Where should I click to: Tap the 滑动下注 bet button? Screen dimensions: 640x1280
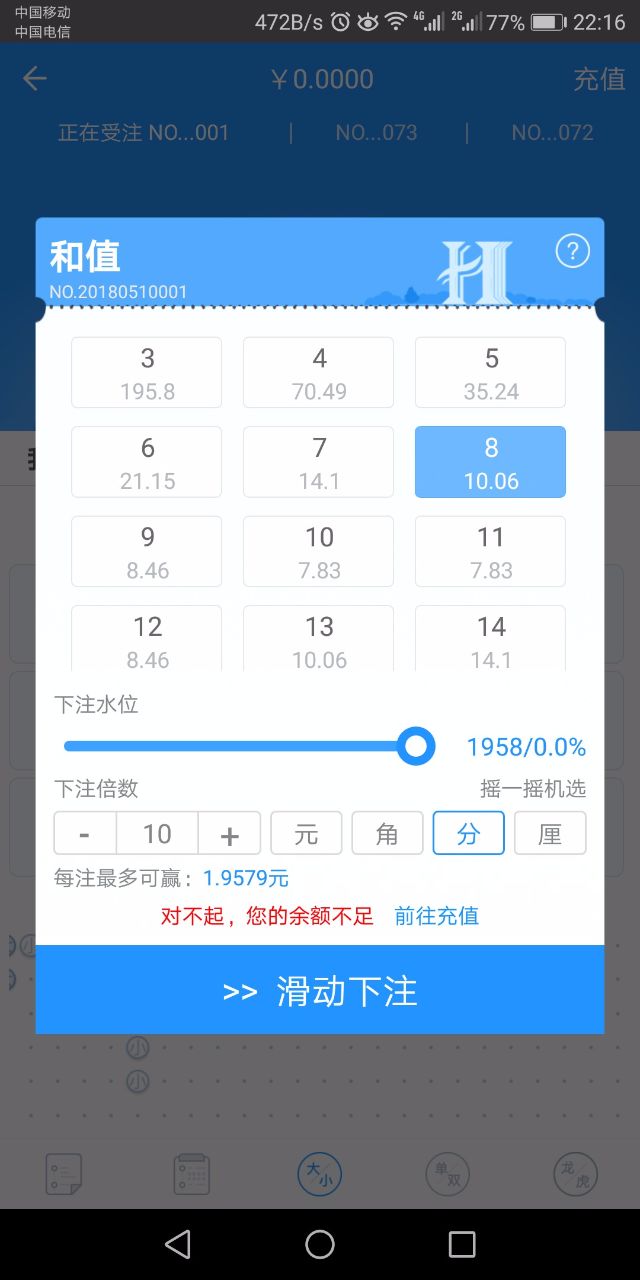320,990
